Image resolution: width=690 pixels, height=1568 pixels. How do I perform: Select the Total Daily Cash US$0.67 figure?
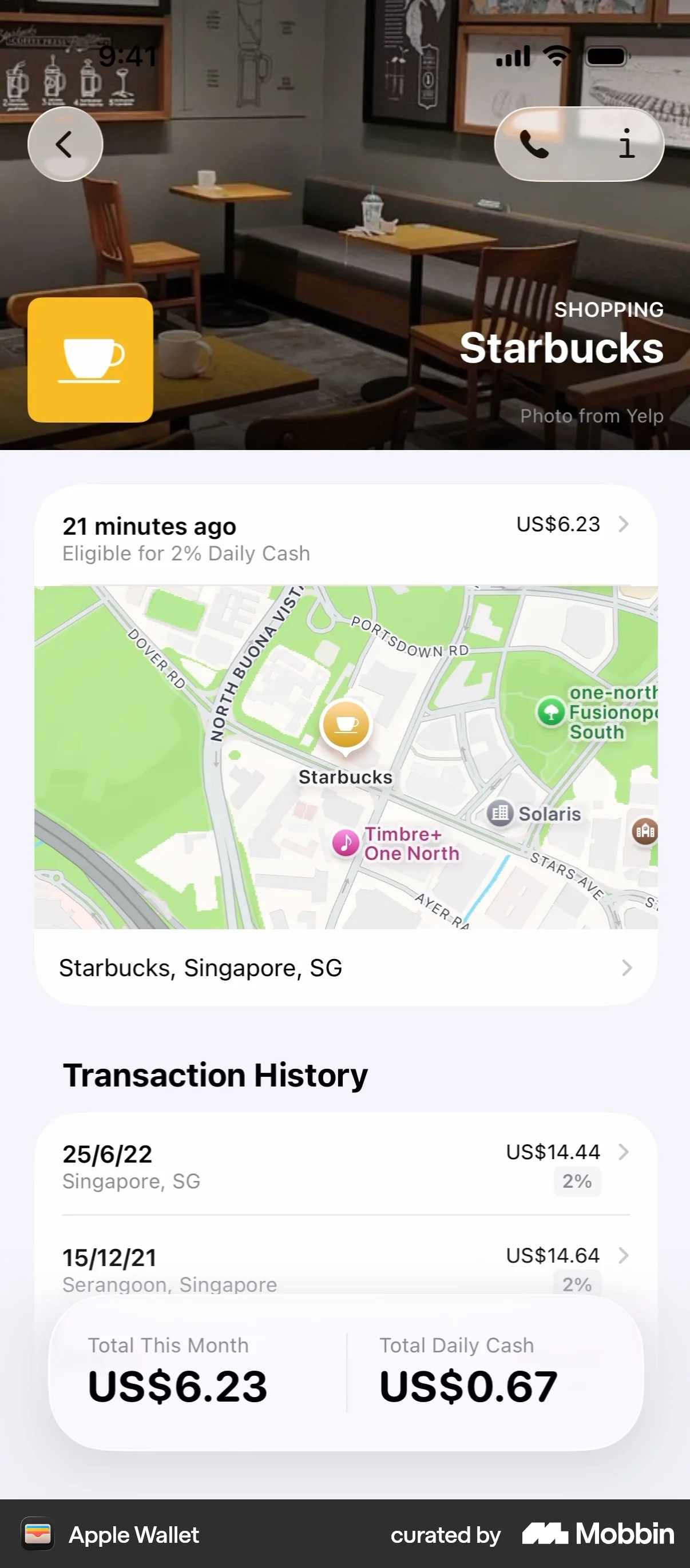[x=467, y=1387]
